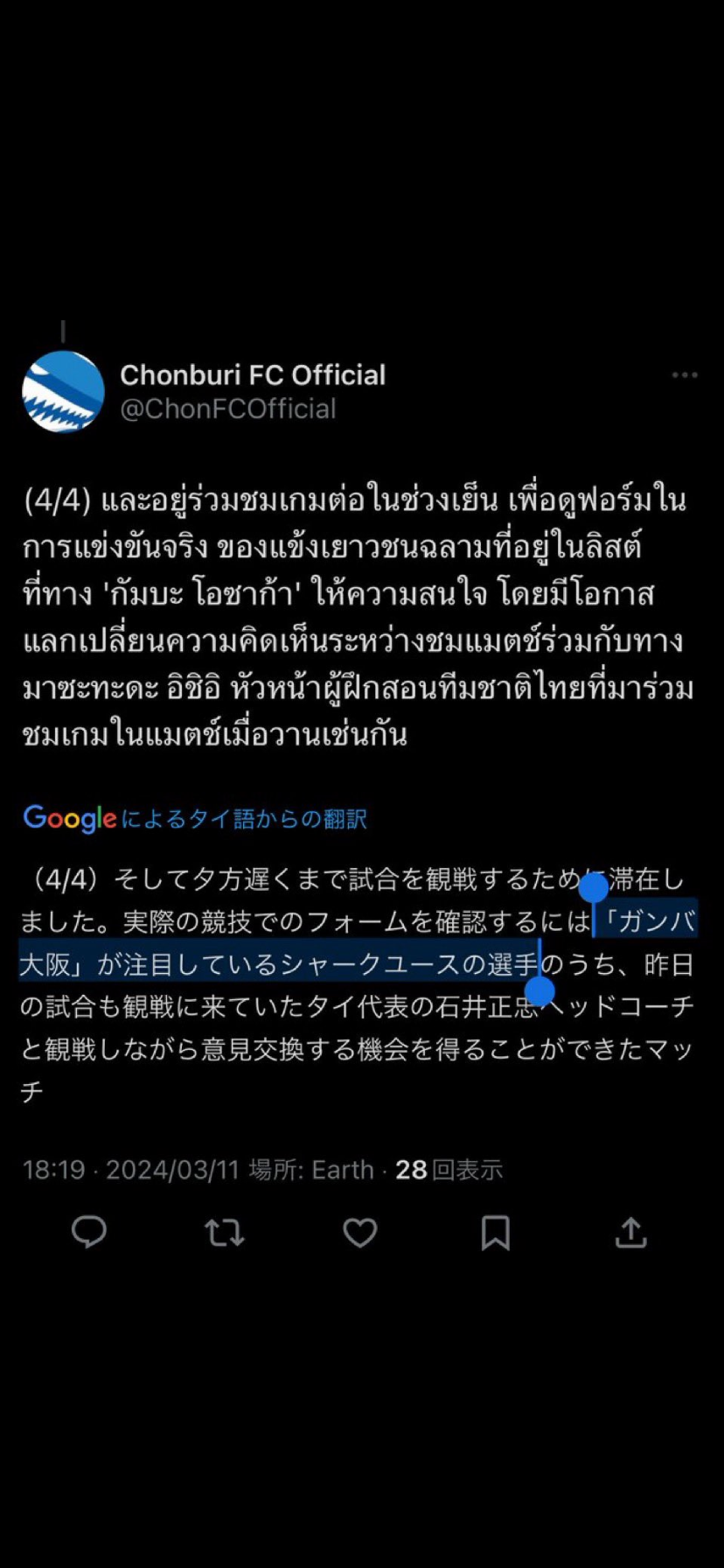Tap the Google translation attribution link
Screen dimensions: 724x1568
pyautogui.click(x=195, y=819)
